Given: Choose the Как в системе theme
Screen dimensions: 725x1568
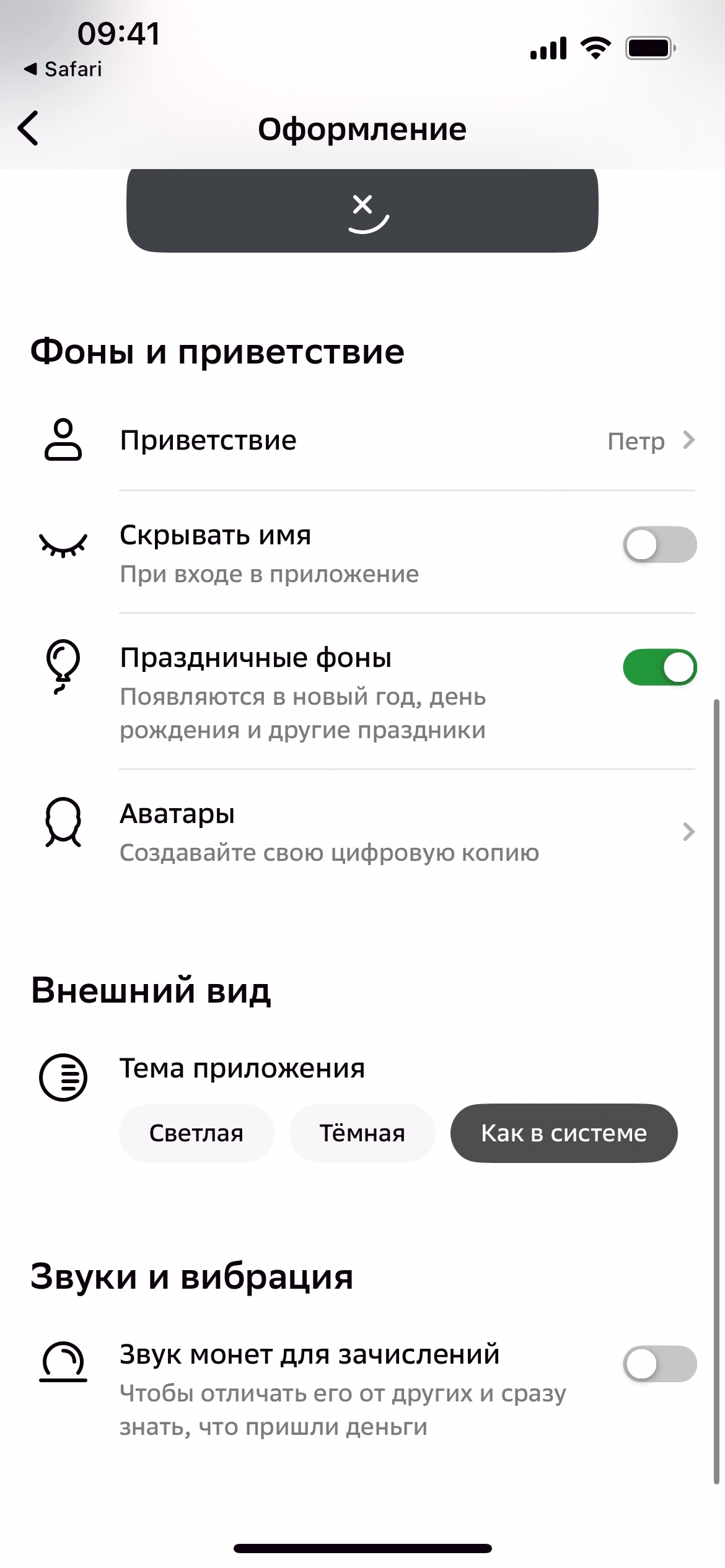Looking at the screenshot, I should [563, 1133].
